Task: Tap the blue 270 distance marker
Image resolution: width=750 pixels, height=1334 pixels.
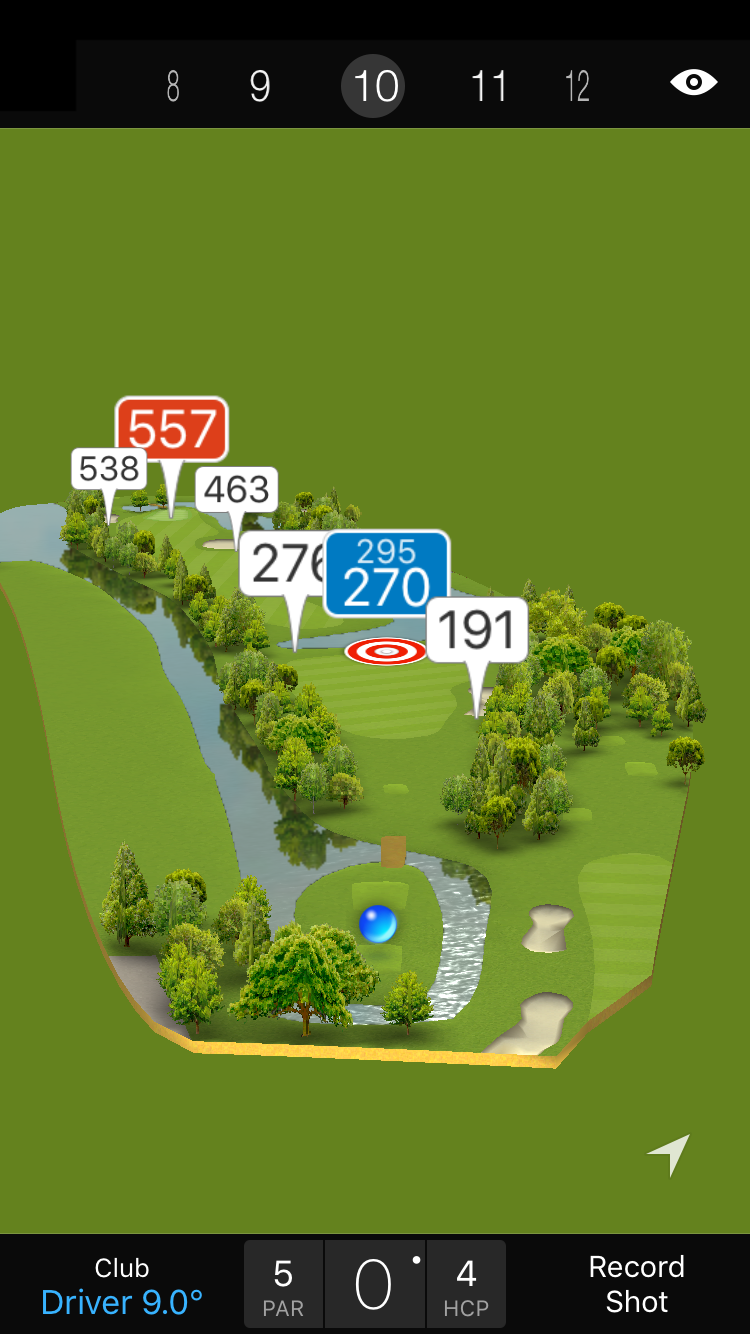Action: 387,574
